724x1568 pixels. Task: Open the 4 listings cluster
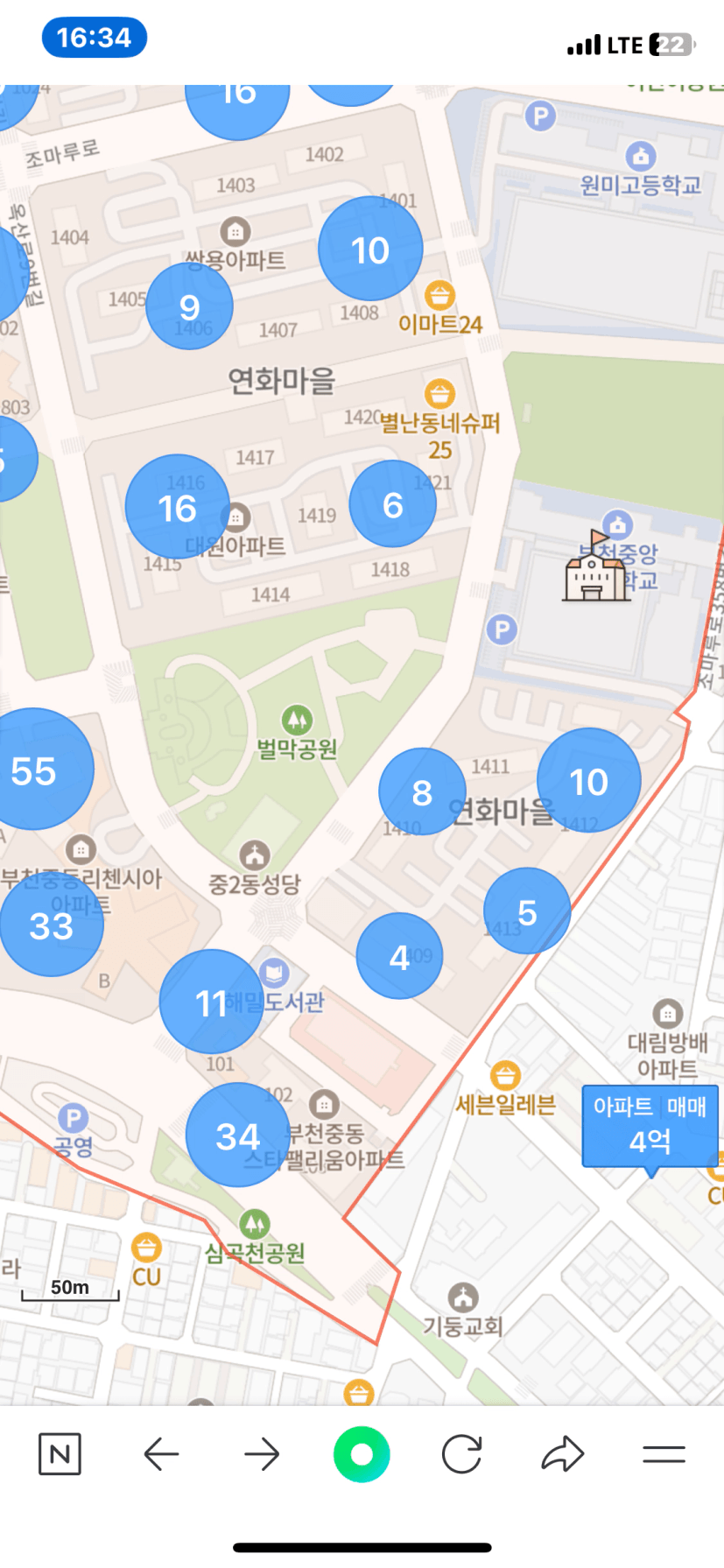point(399,956)
